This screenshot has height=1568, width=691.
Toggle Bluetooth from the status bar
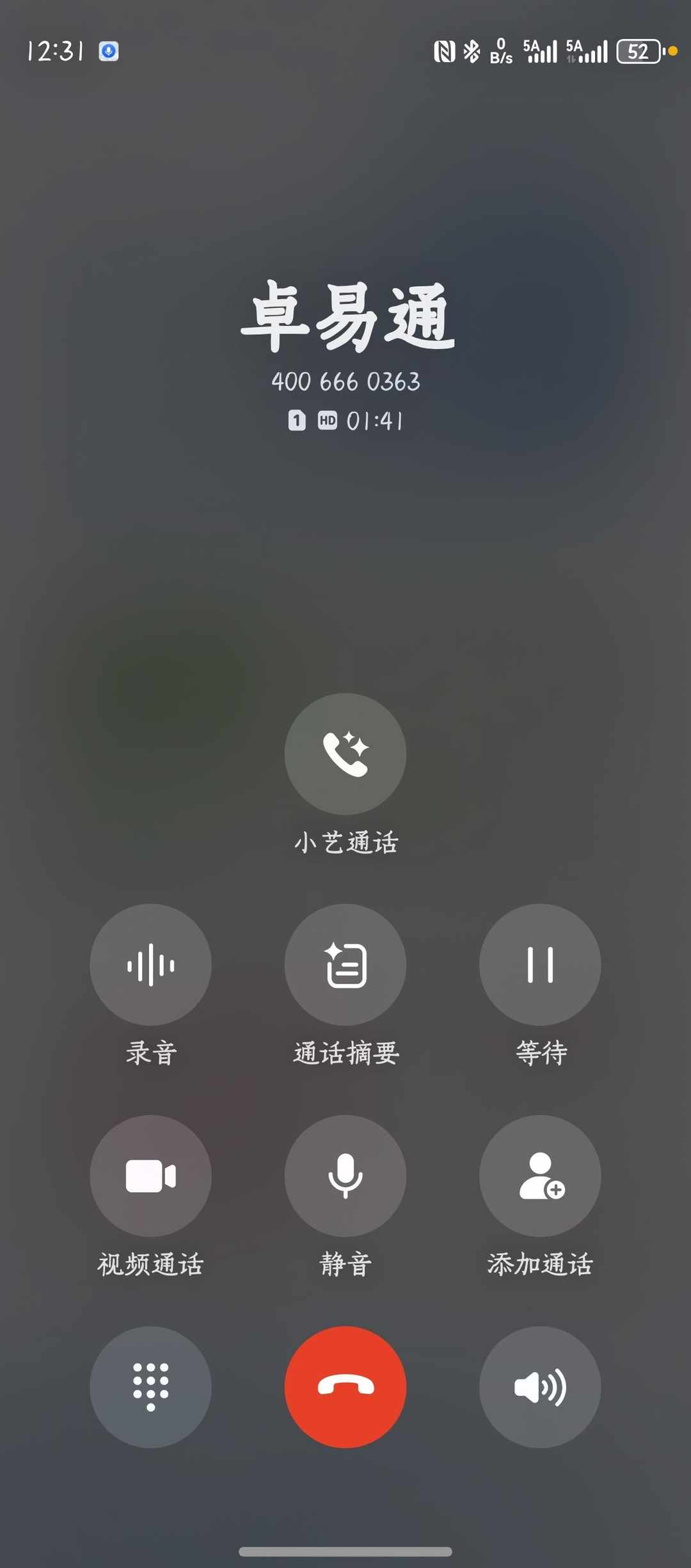(x=472, y=53)
